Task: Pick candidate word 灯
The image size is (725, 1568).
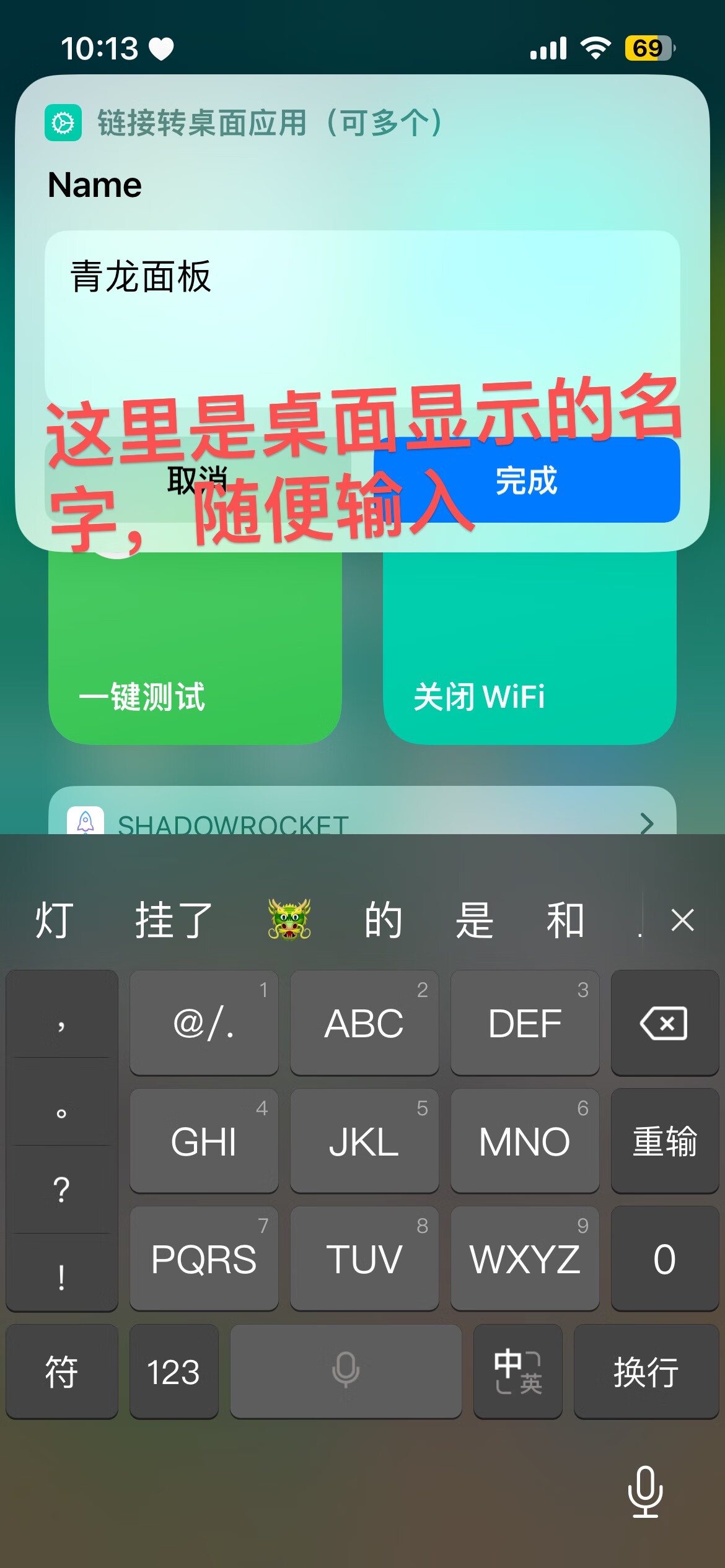Action: pos(55,920)
